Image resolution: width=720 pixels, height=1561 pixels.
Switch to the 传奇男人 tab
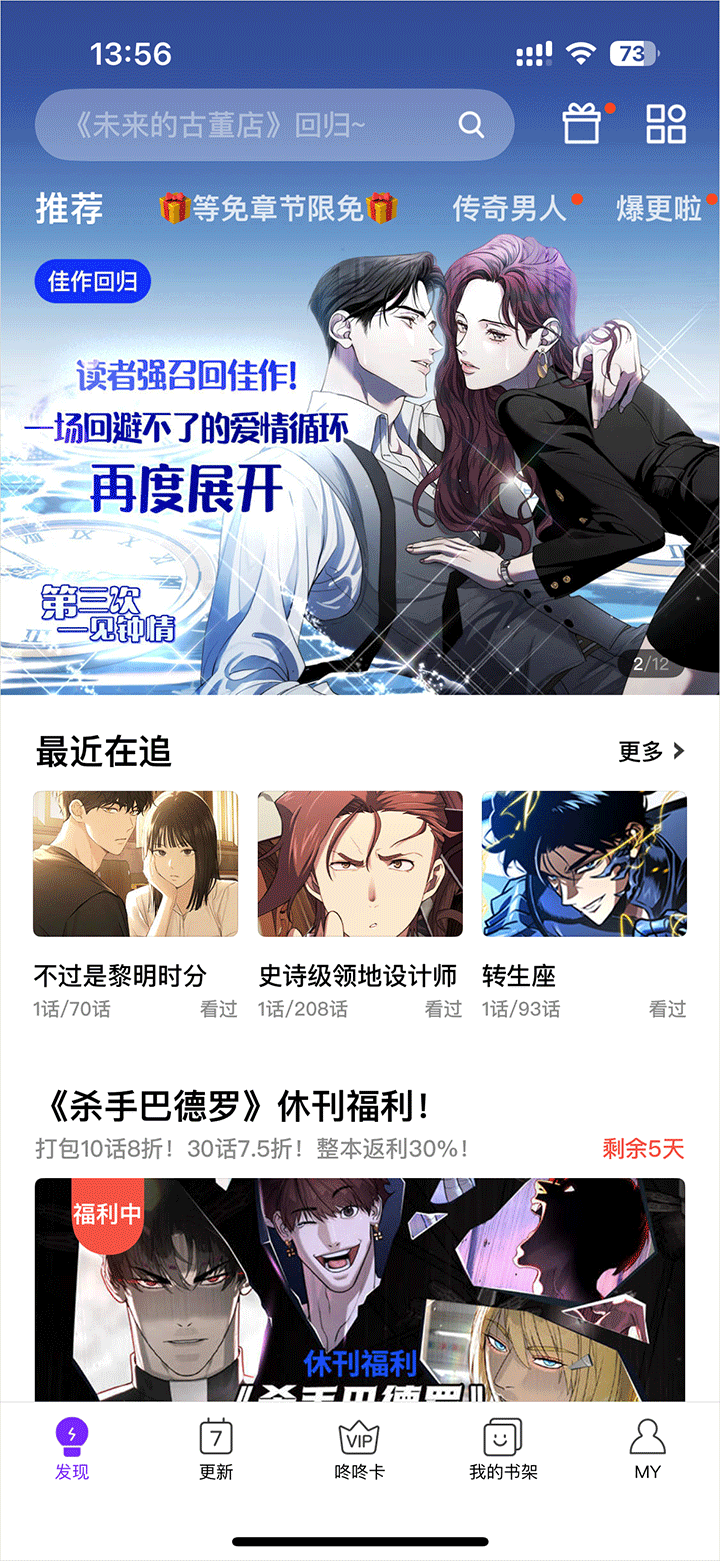[510, 209]
